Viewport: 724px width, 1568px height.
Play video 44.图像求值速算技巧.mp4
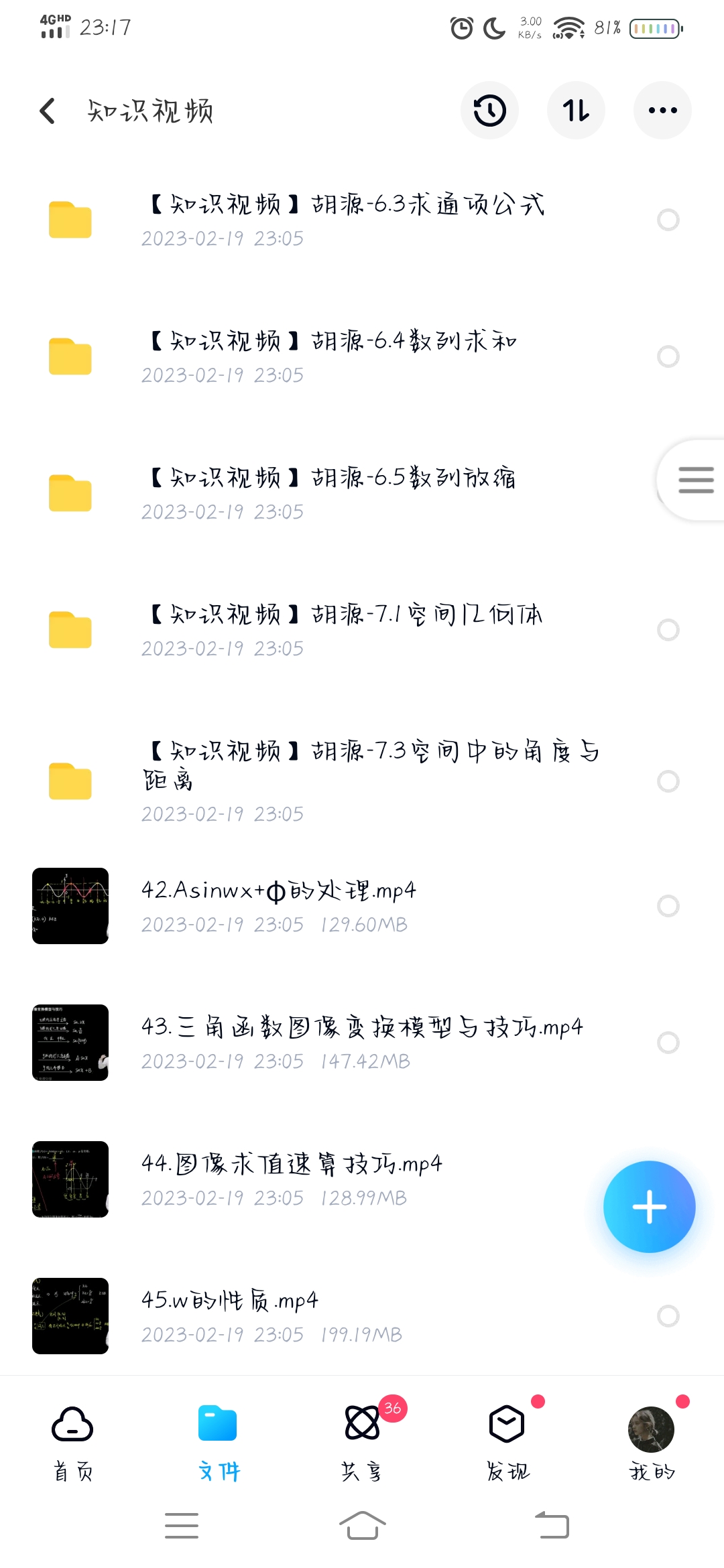[x=292, y=1179]
